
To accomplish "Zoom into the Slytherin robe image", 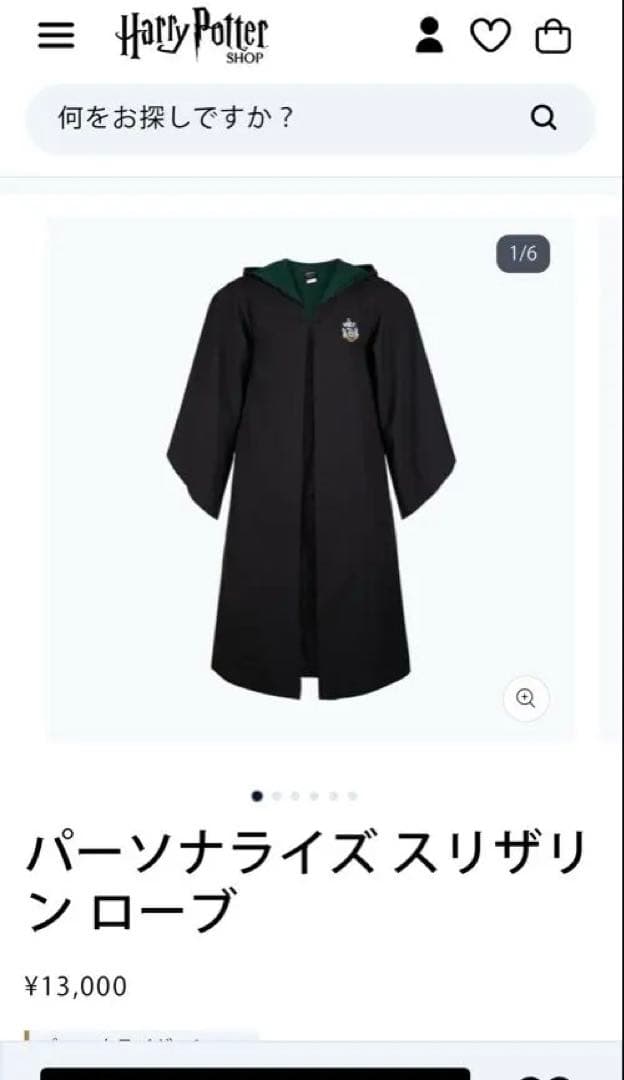I will tap(526, 698).
